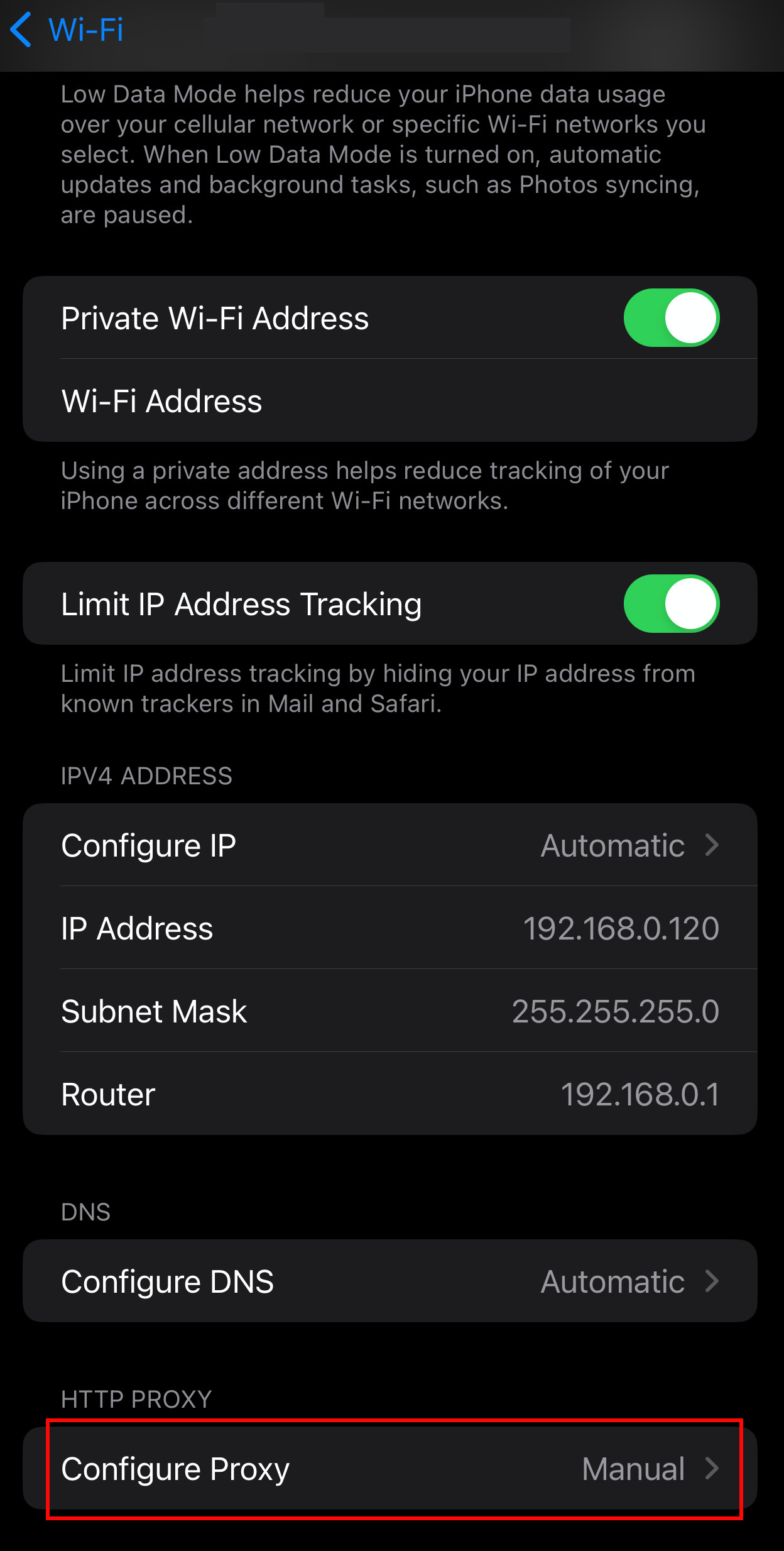Viewport: 784px width, 1551px height.
Task: Go back to Wi-Fi settings
Action: coord(67,30)
